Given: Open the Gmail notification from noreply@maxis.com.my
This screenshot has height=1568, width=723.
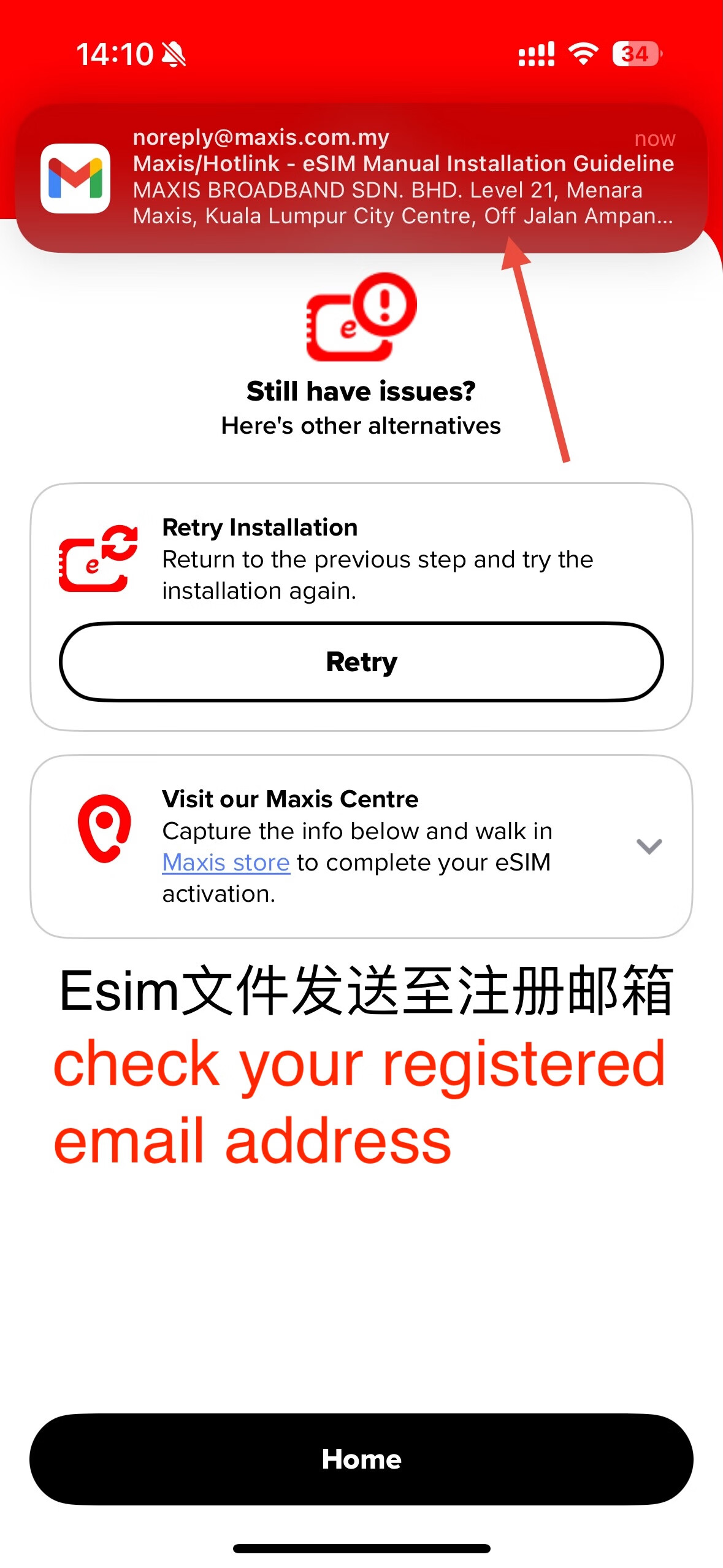Looking at the screenshot, I should click(361, 178).
